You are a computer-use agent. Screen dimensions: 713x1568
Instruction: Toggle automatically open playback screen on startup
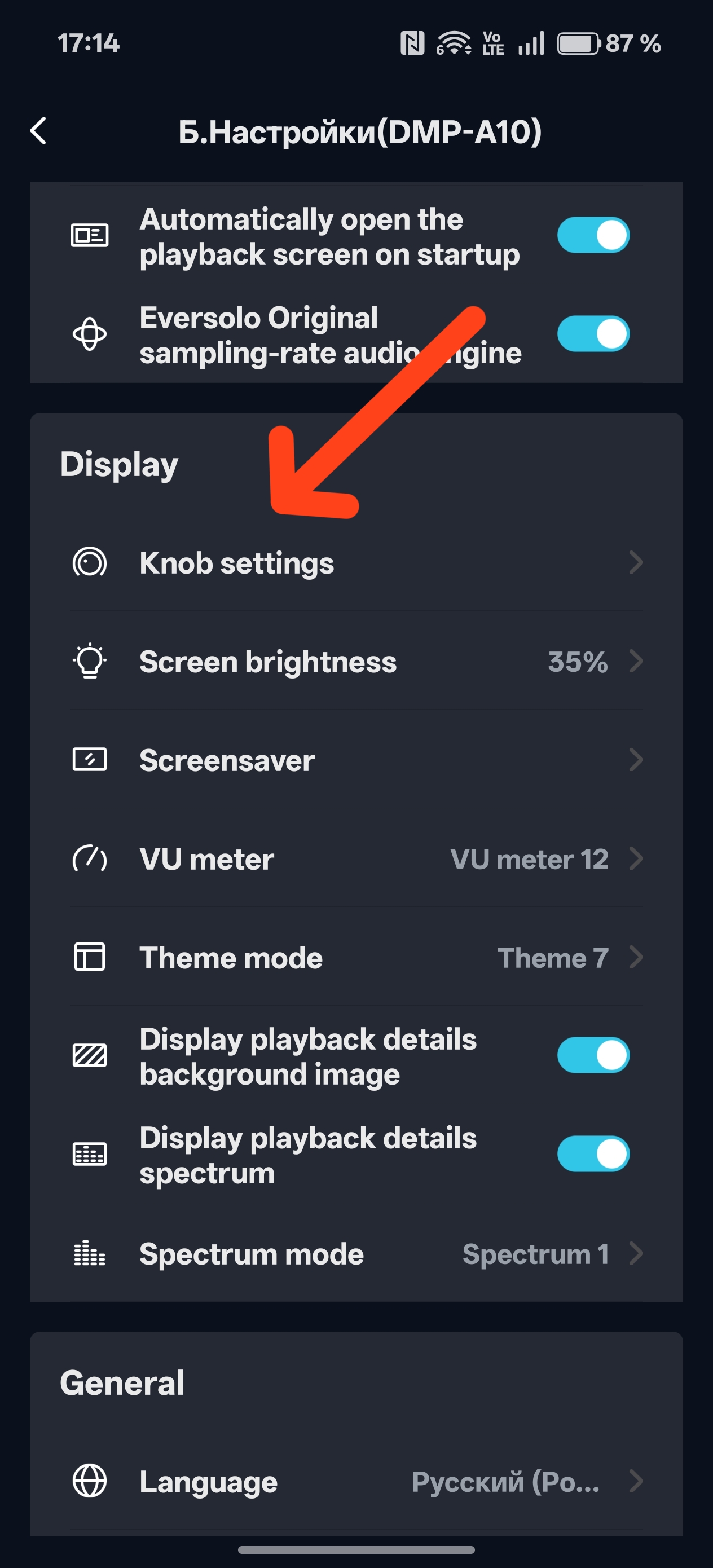(x=592, y=236)
